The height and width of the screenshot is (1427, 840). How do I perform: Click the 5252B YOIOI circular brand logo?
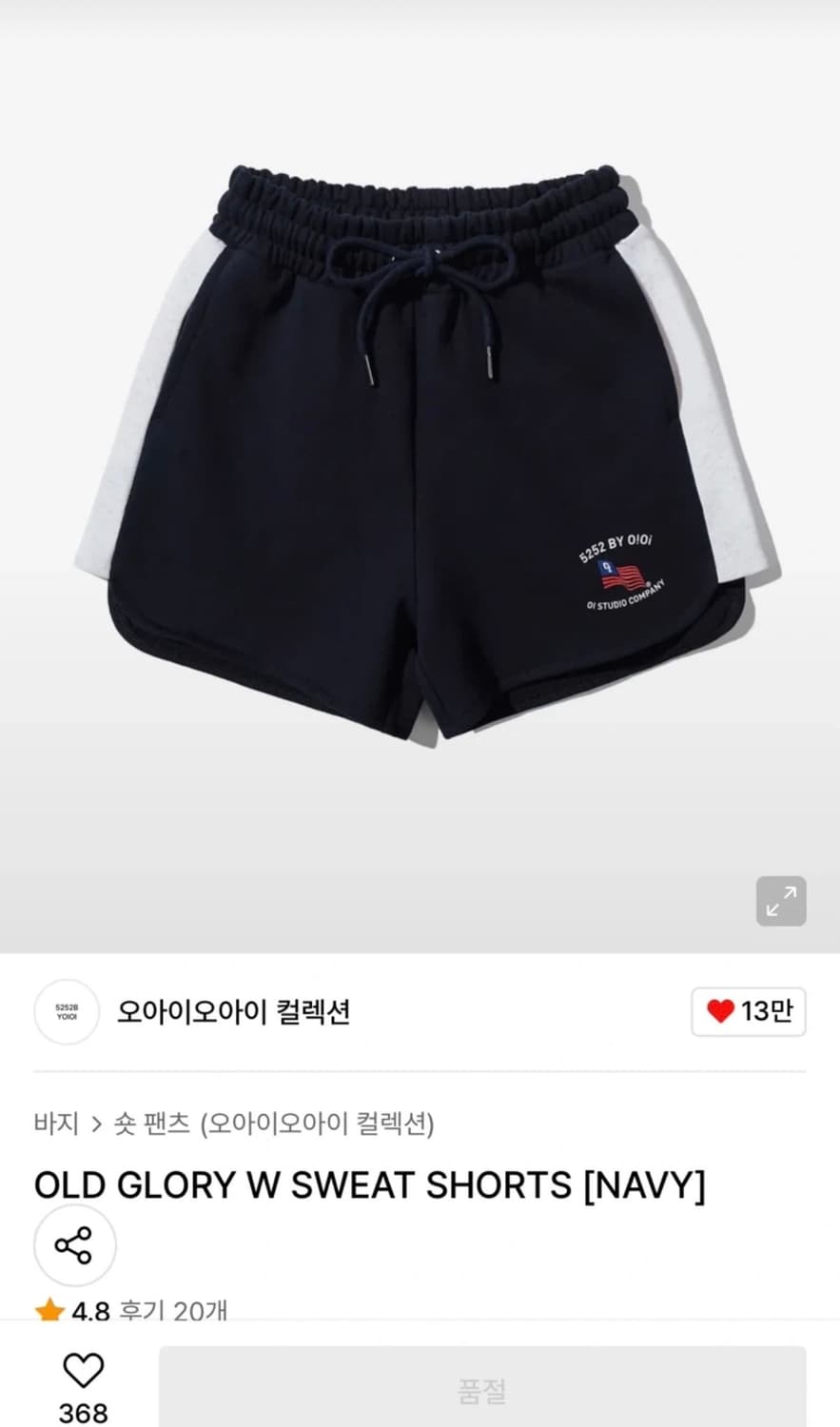pos(66,1012)
